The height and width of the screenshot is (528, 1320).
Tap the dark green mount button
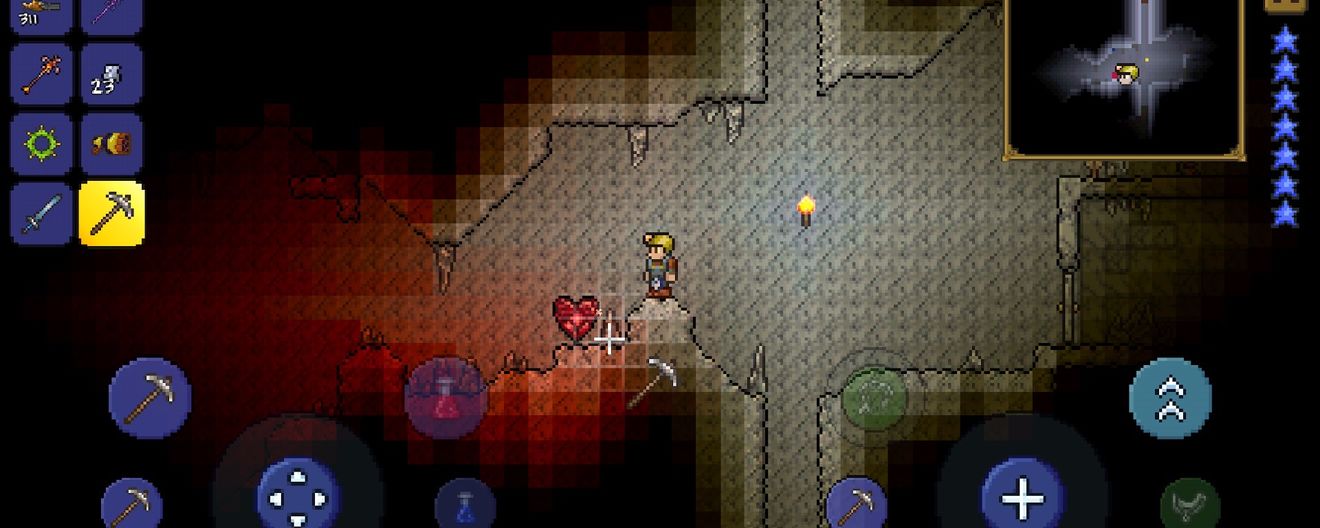[1190, 504]
